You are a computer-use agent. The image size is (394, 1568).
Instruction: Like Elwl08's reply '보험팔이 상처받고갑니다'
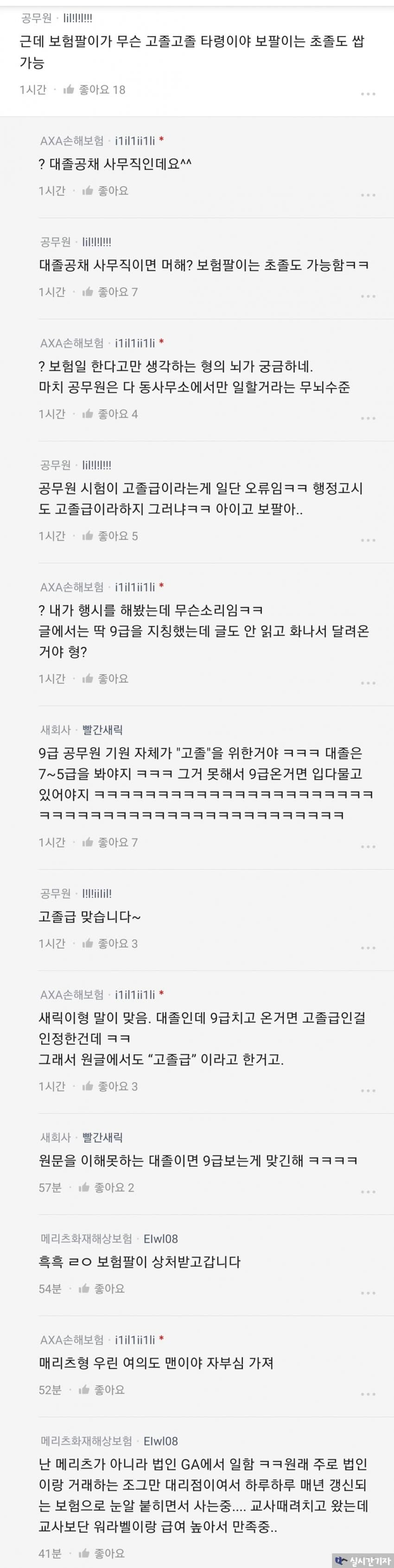click(x=84, y=1289)
